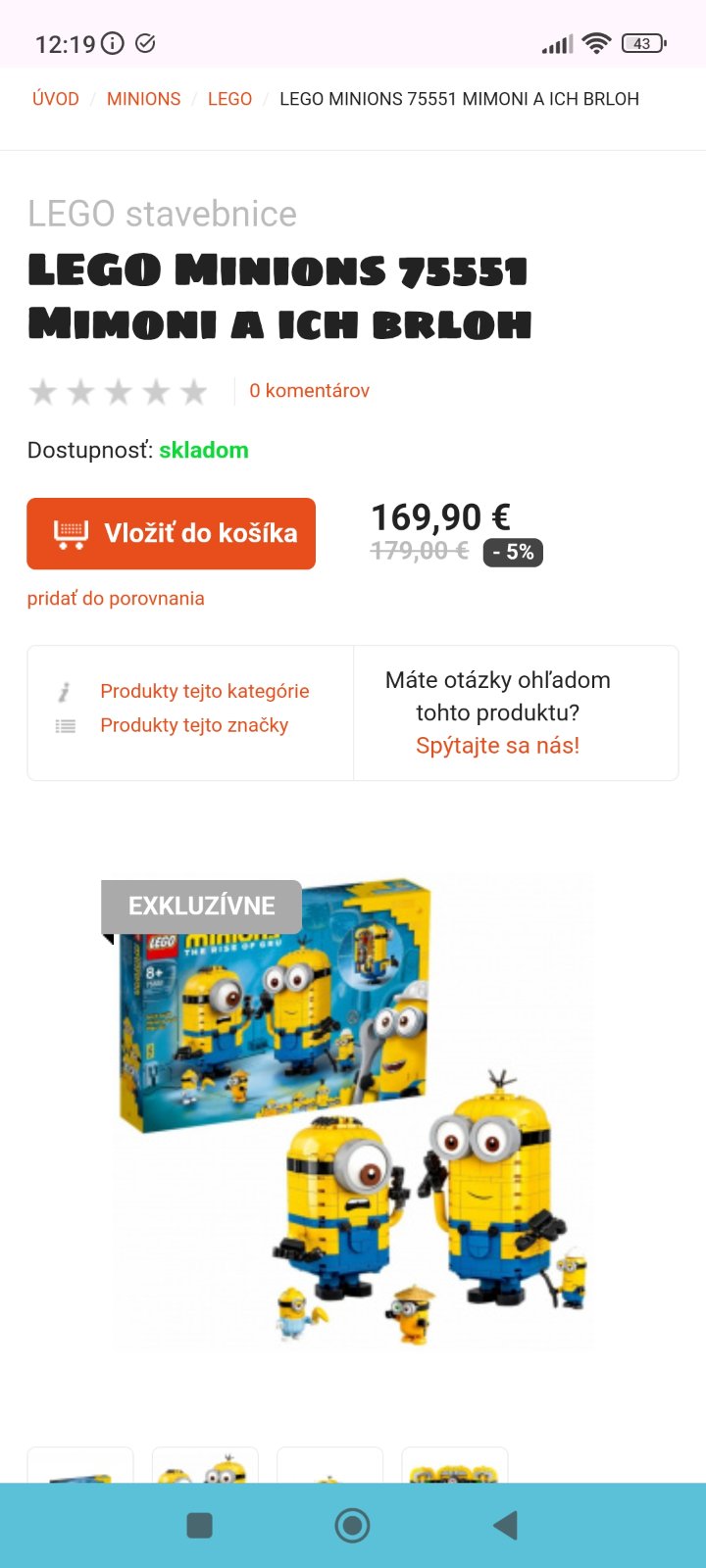Open the MINIONS breadcrumb category
Image resolution: width=706 pixels, height=1568 pixels.
coord(143,99)
